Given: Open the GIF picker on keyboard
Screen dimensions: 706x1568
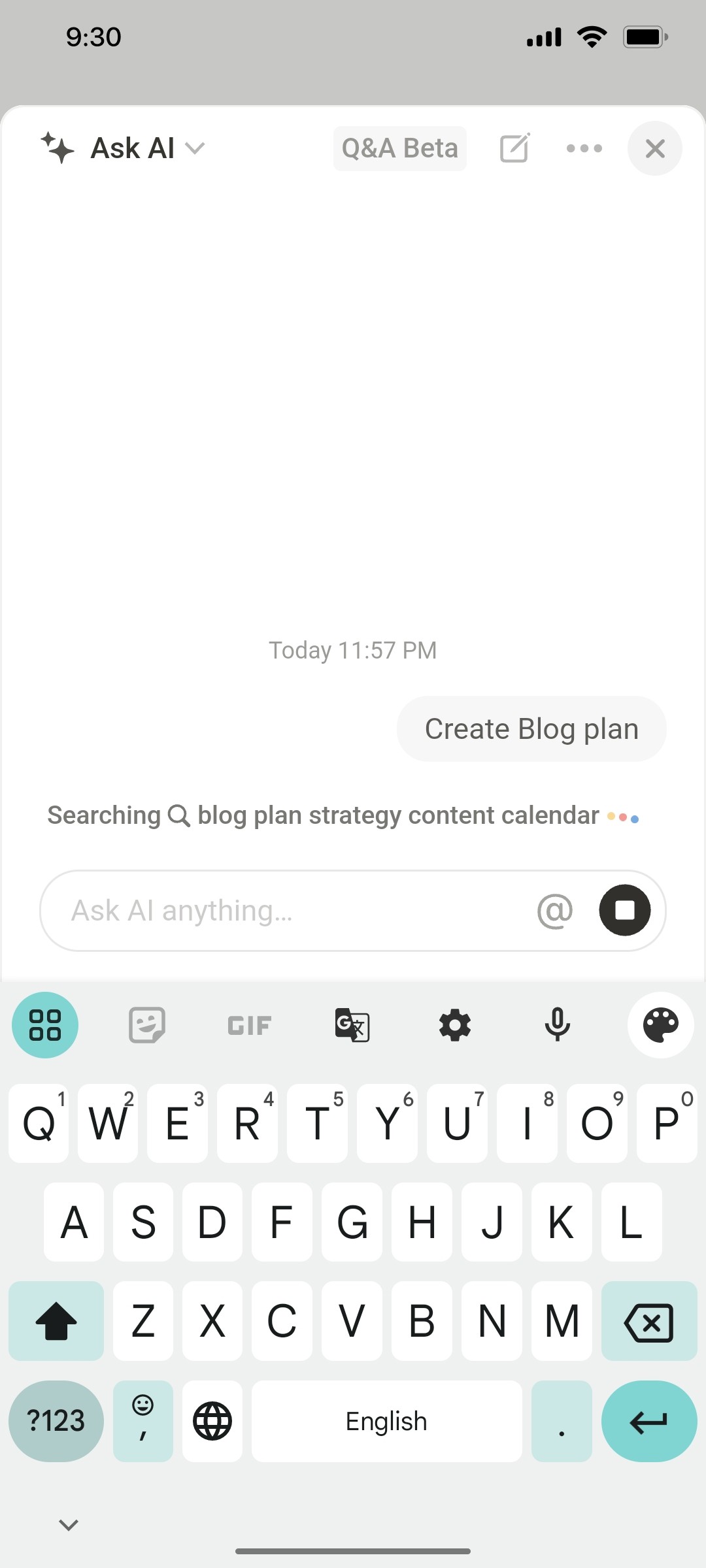Looking at the screenshot, I should coord(248,1024).
